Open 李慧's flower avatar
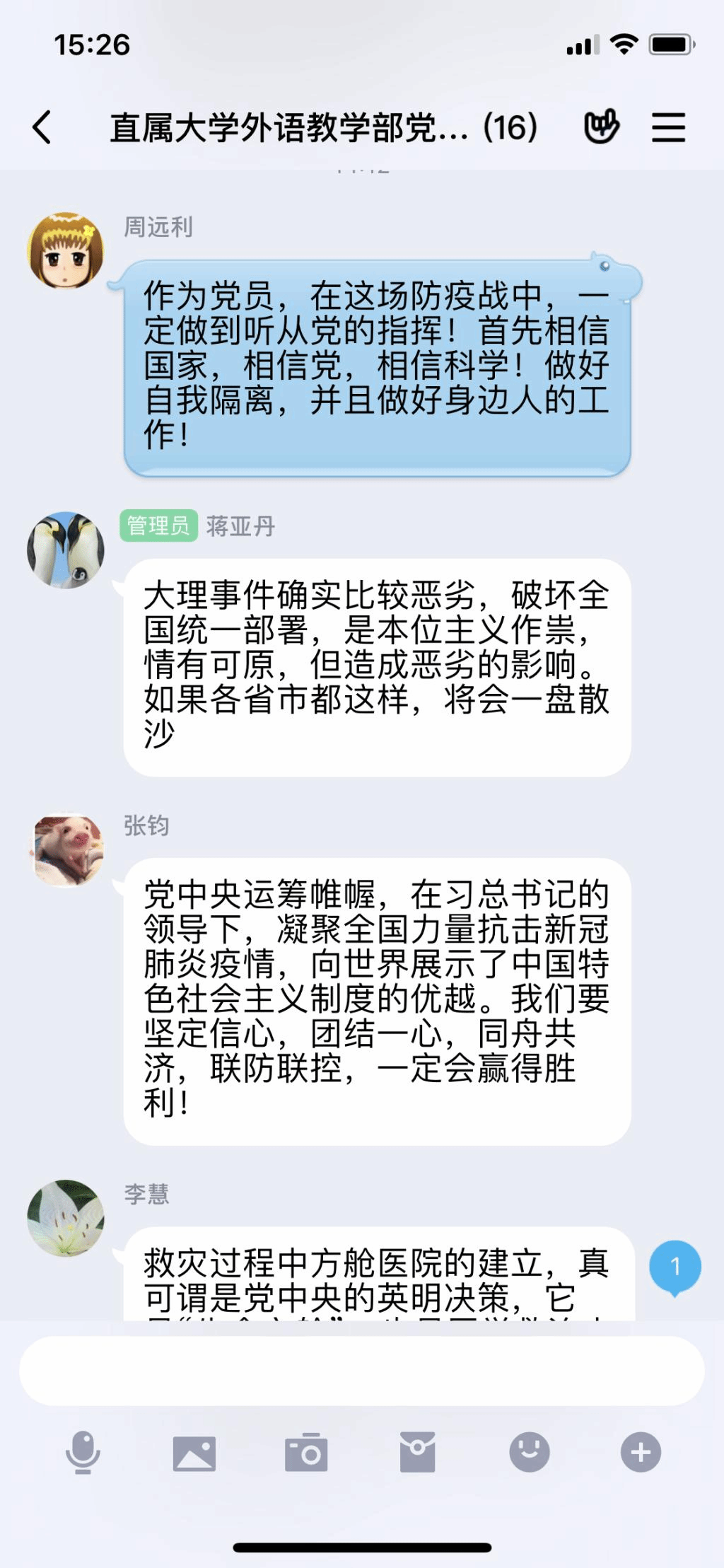The width and height of the screenshot is (724, 1568). point(66,1218)
